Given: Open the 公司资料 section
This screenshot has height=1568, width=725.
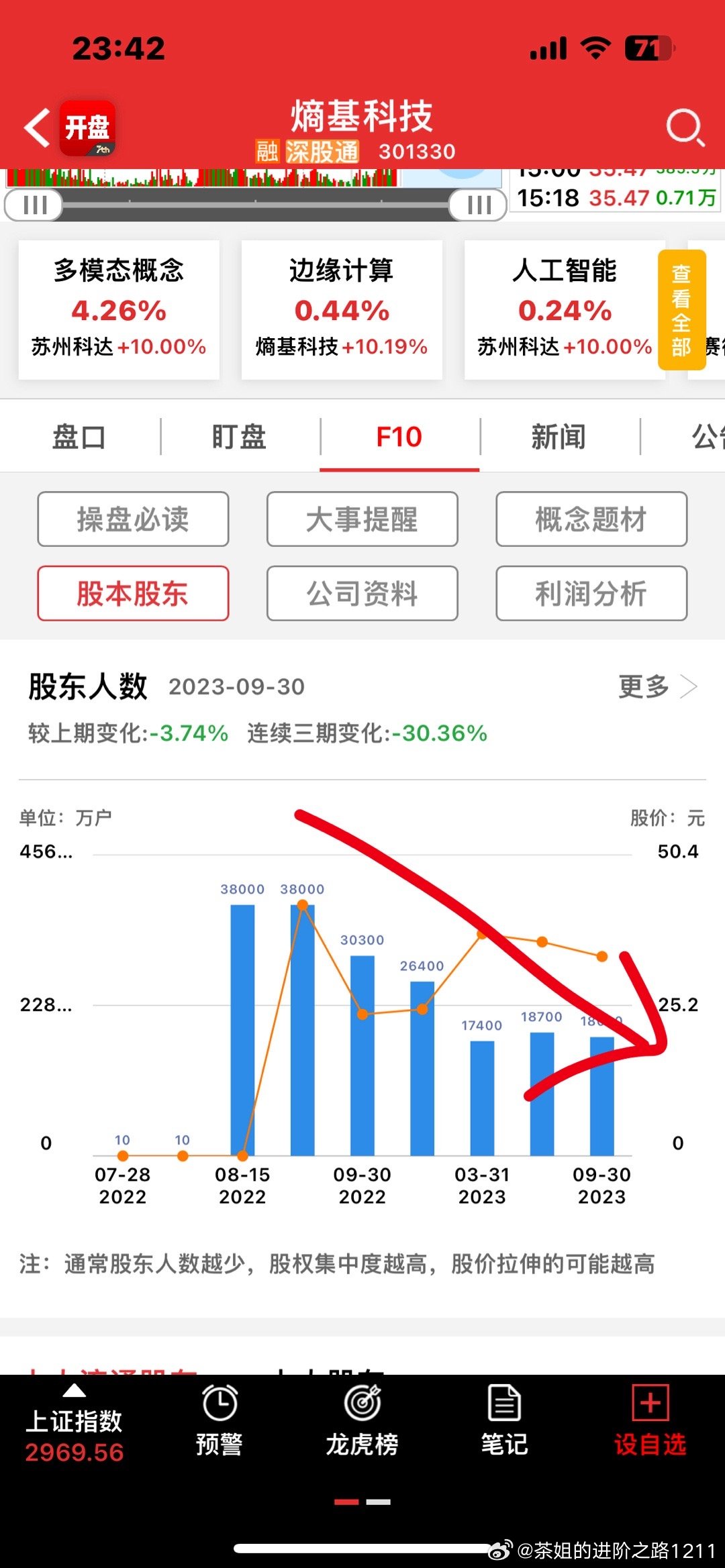Looking at the screenshot, I should pos(362,593).
